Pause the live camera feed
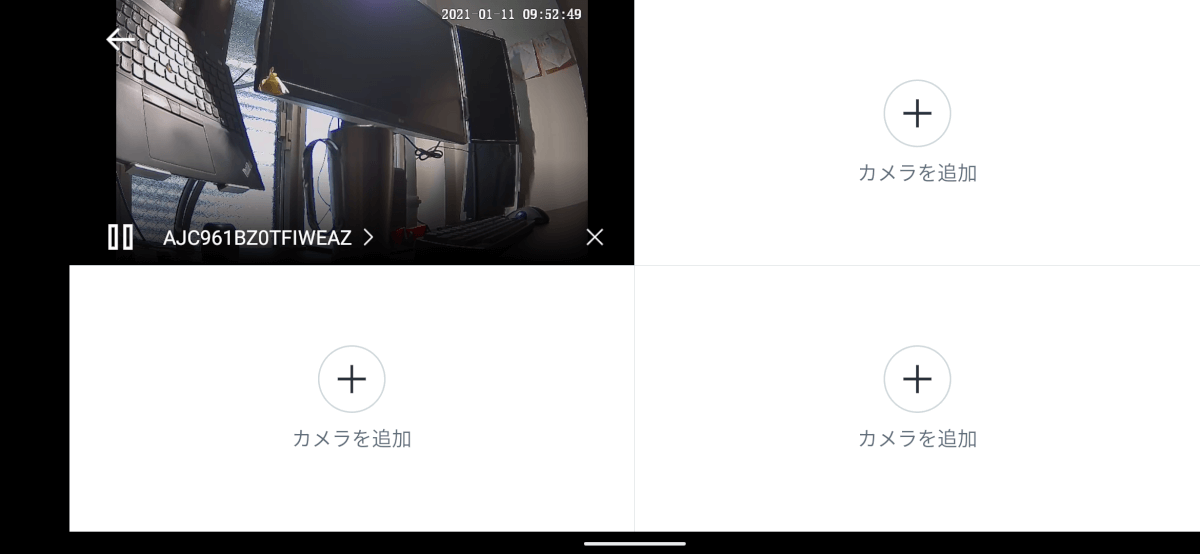 (x=120, y=237)
